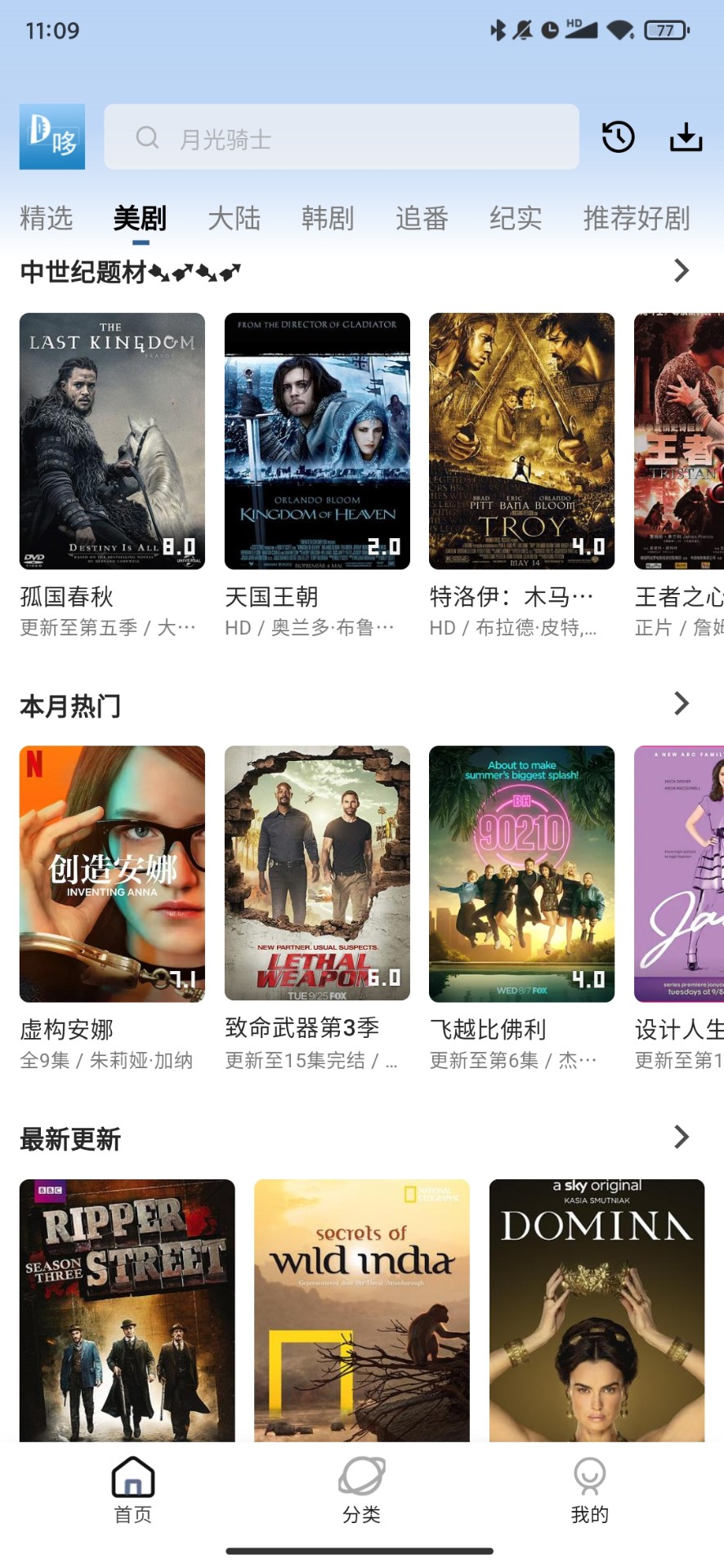Tap the battery indicator in status bar
The image size is (724, 1568).
click(665, 30)
